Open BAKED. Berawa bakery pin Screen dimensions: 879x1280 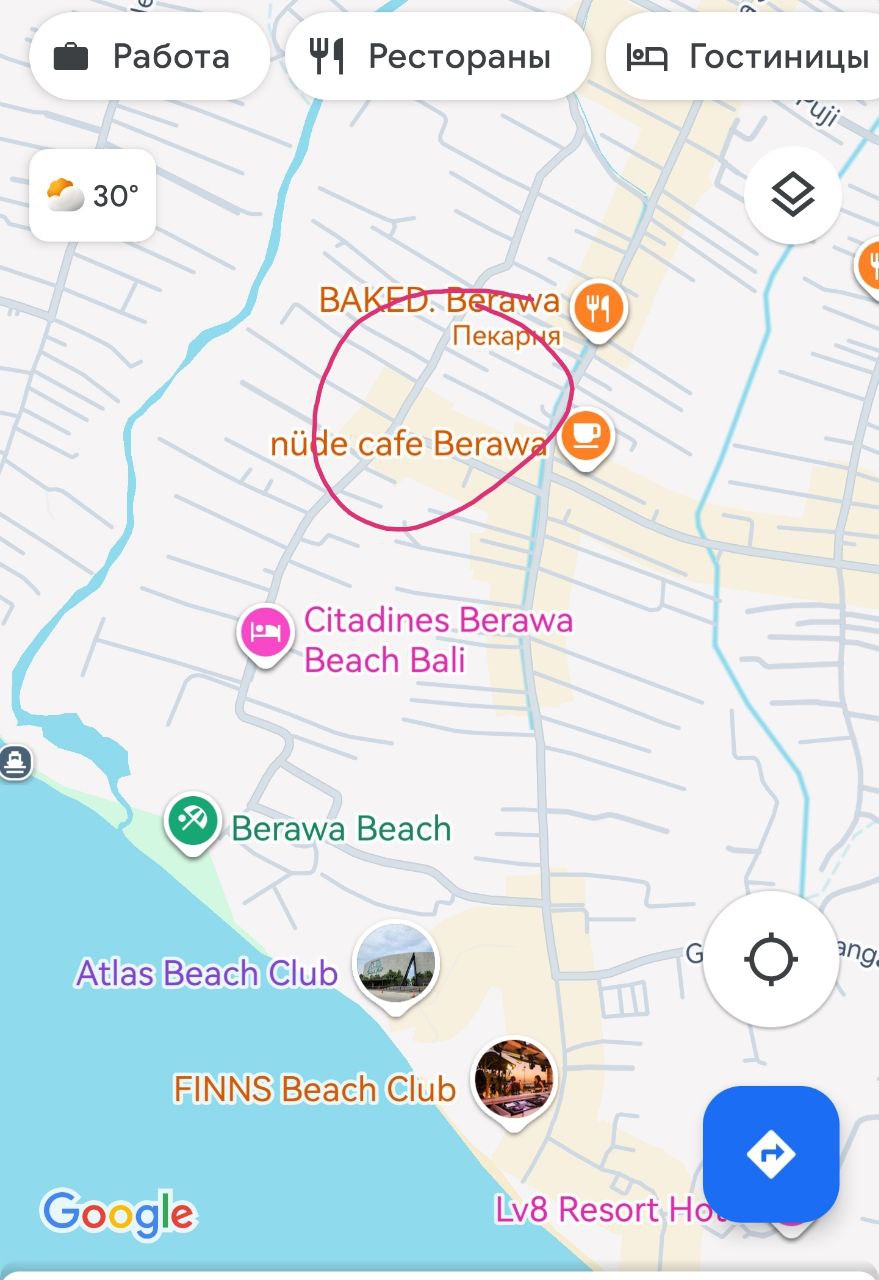[598, 306]
